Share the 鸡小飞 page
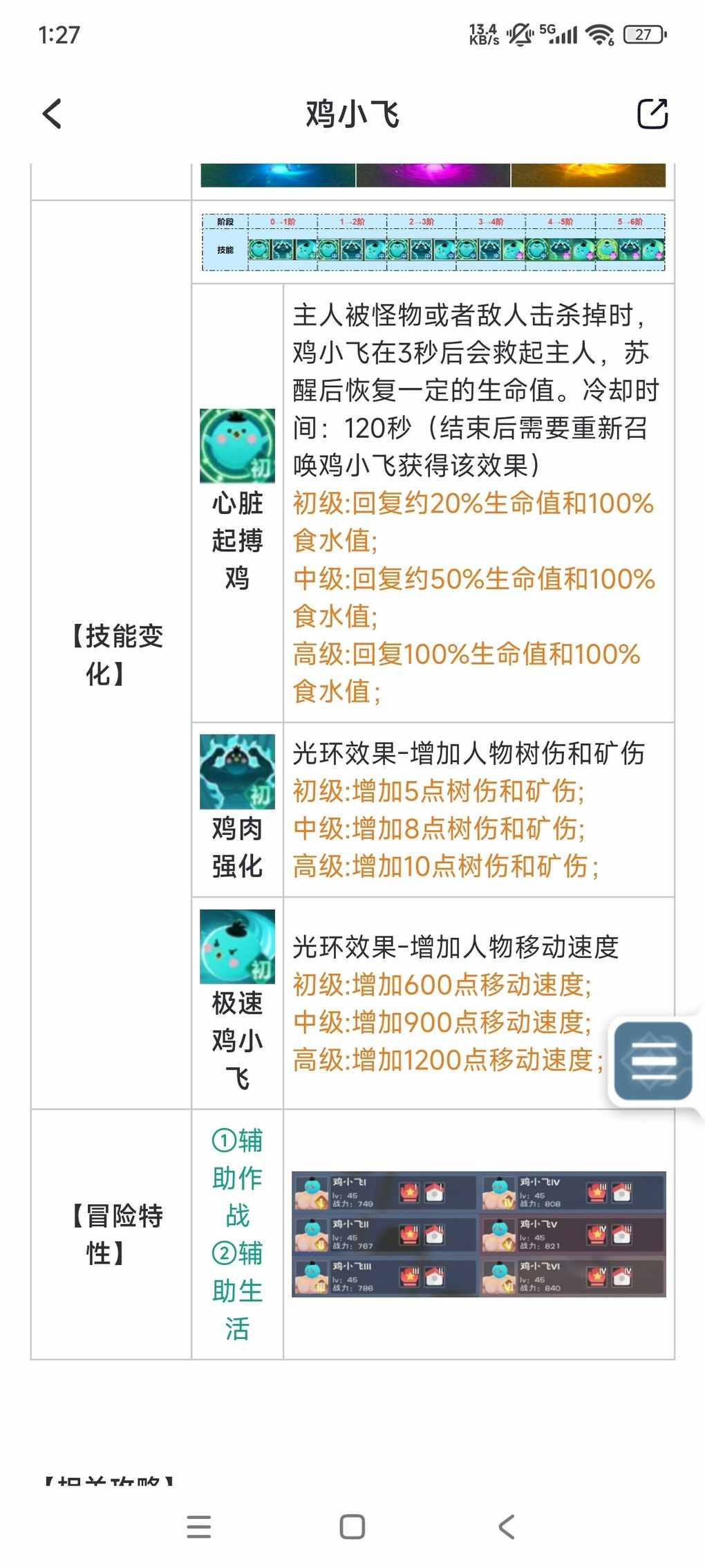705x1568 pixels. pyautogui.click(x=652, y=114)
